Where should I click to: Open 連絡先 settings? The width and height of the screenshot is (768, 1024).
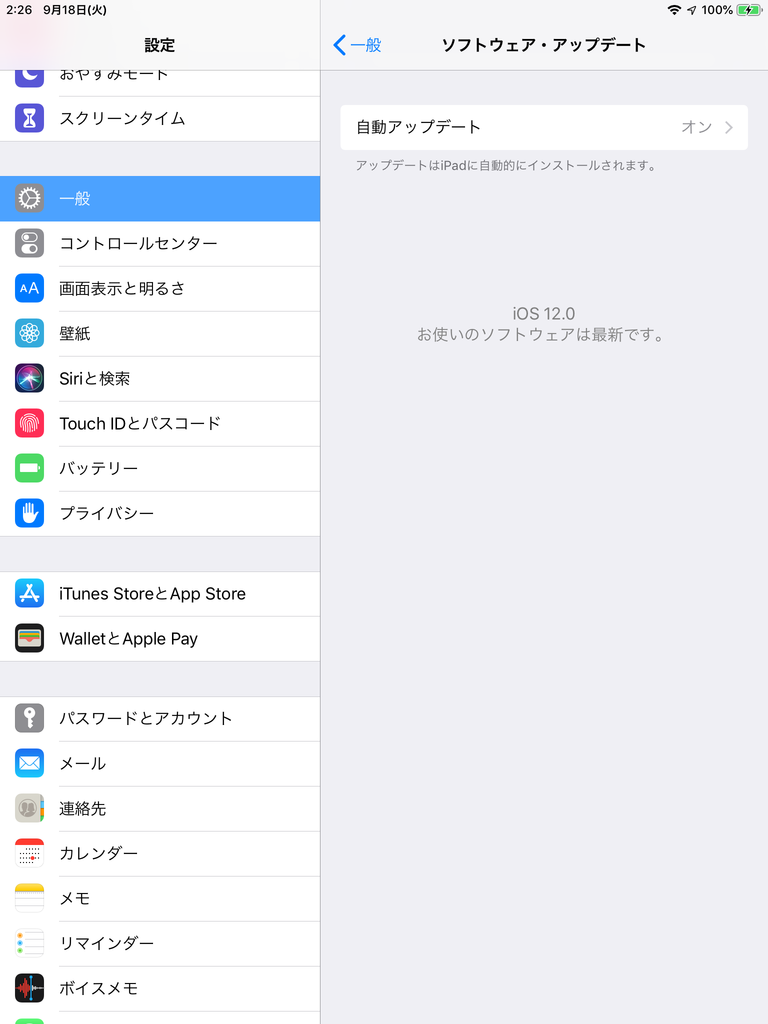pos(160,808)
